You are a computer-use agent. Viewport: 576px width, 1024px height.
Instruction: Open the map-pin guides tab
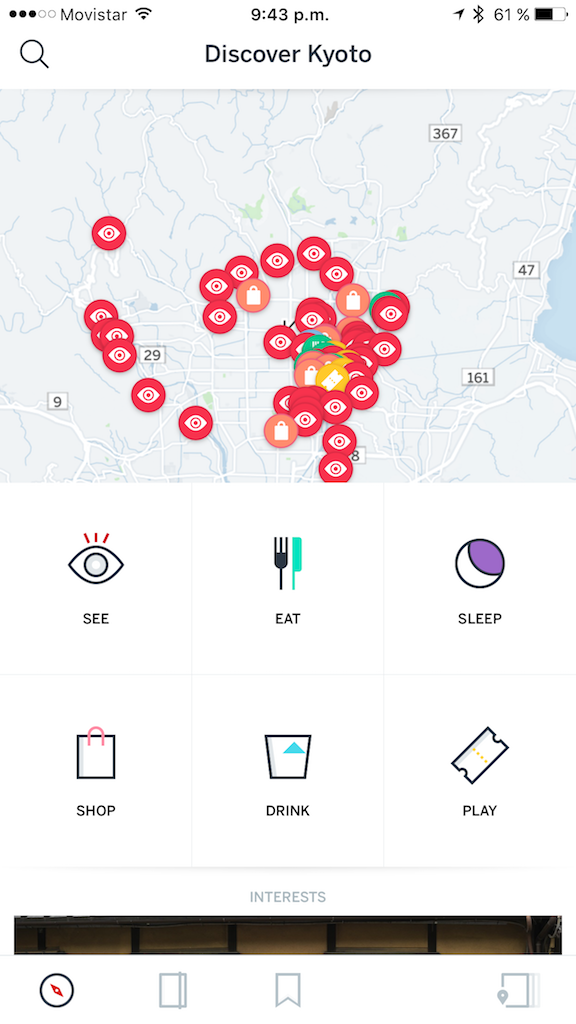[x=518, y=990]
